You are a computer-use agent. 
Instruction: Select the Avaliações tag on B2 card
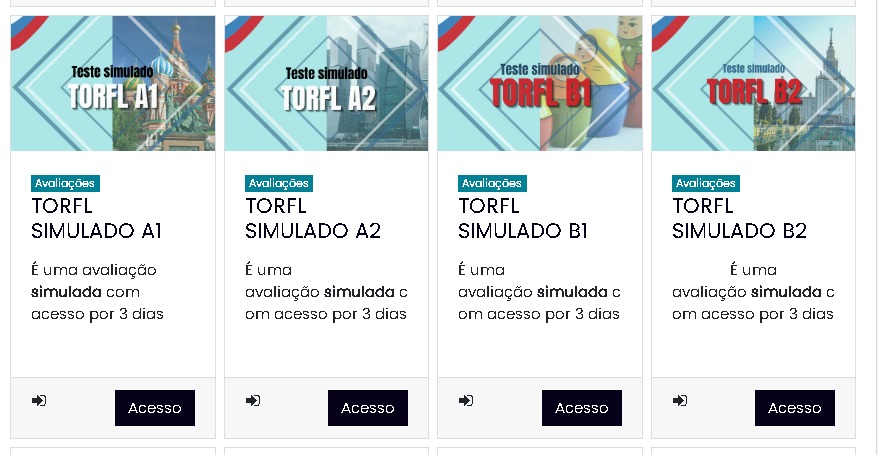pyautogui.click(x=706, y=183)
